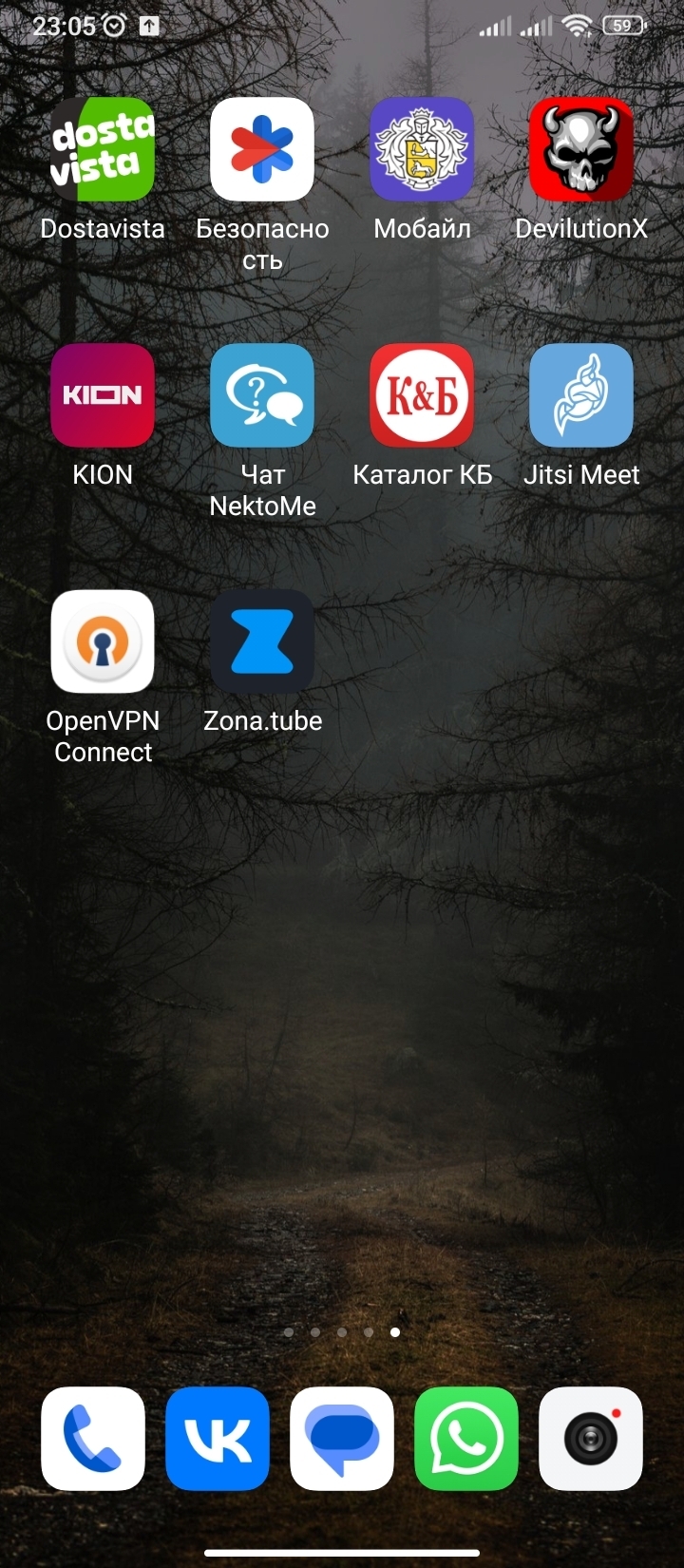Start the DevilutionX game
The width and height of the screenshot is (684, 1568).
(x=580, y=149)
